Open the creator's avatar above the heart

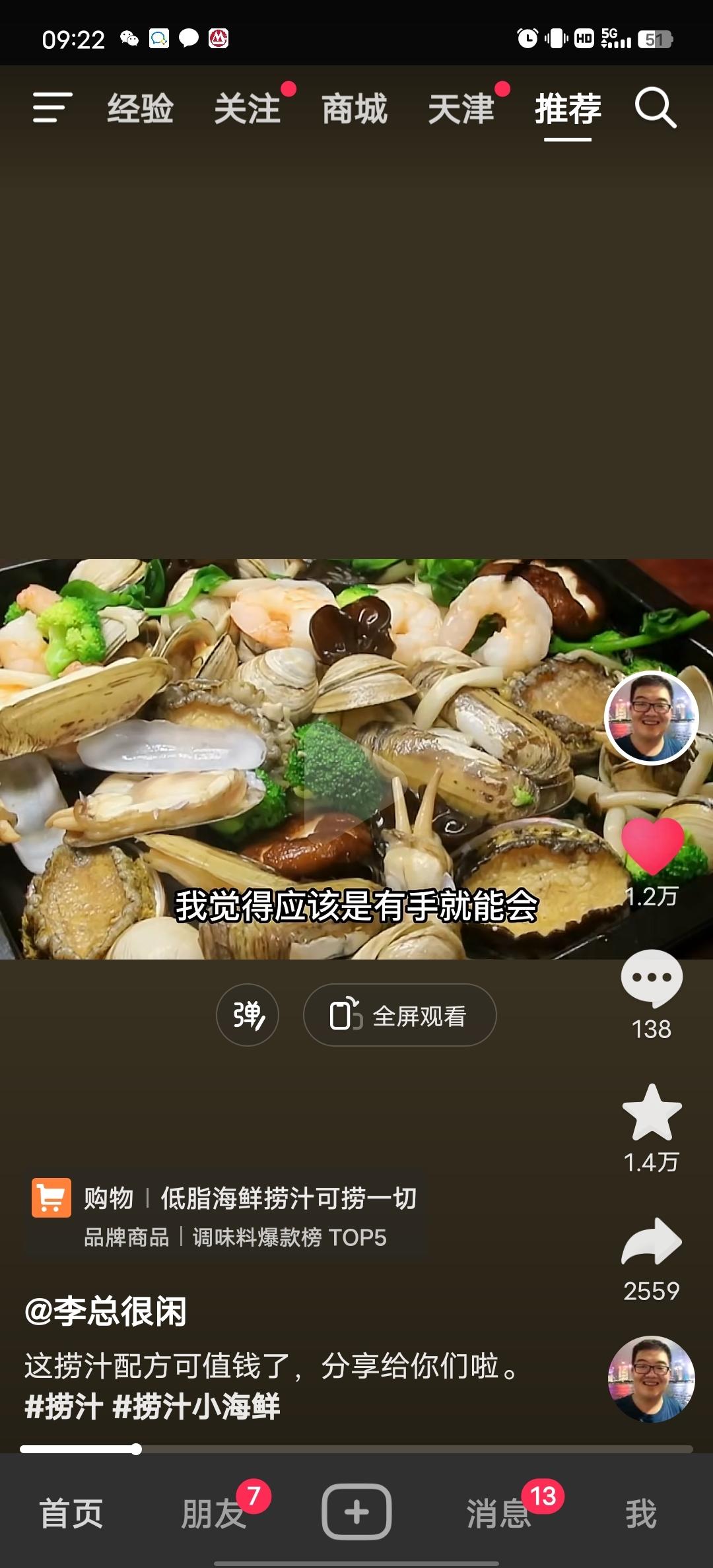click(x=651, y=718)
